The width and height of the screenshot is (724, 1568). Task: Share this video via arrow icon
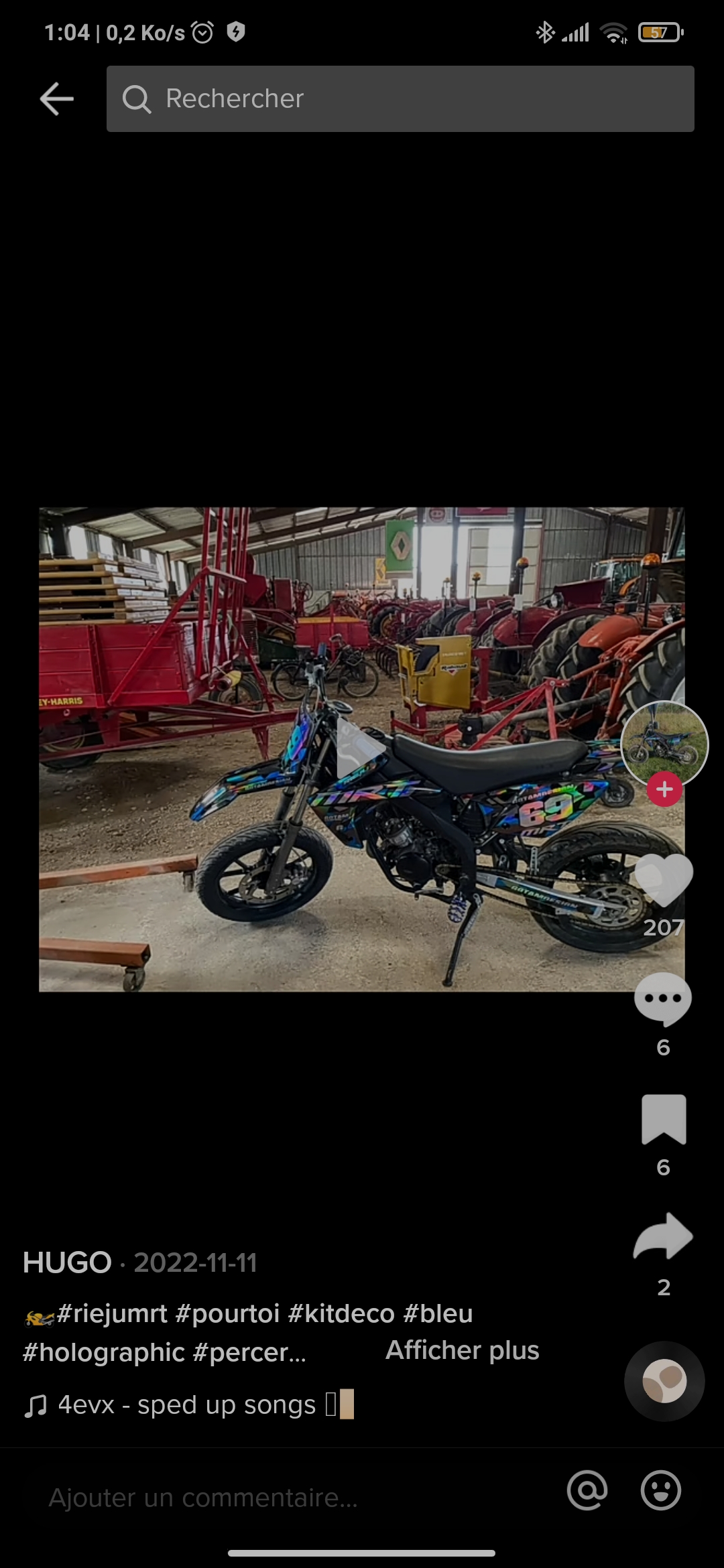coord(663,1237)
